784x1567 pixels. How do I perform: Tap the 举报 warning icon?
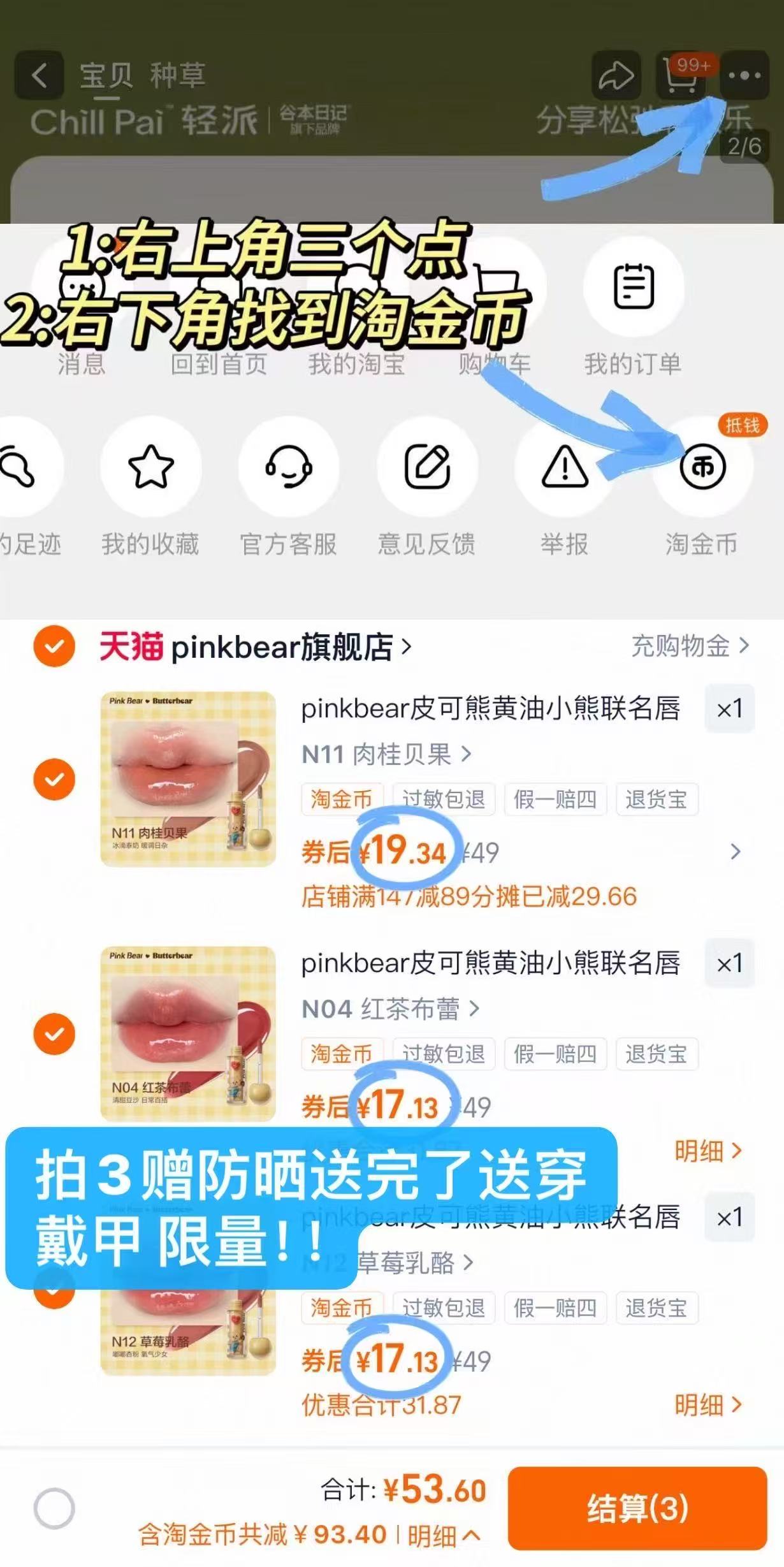pos(564,467)
